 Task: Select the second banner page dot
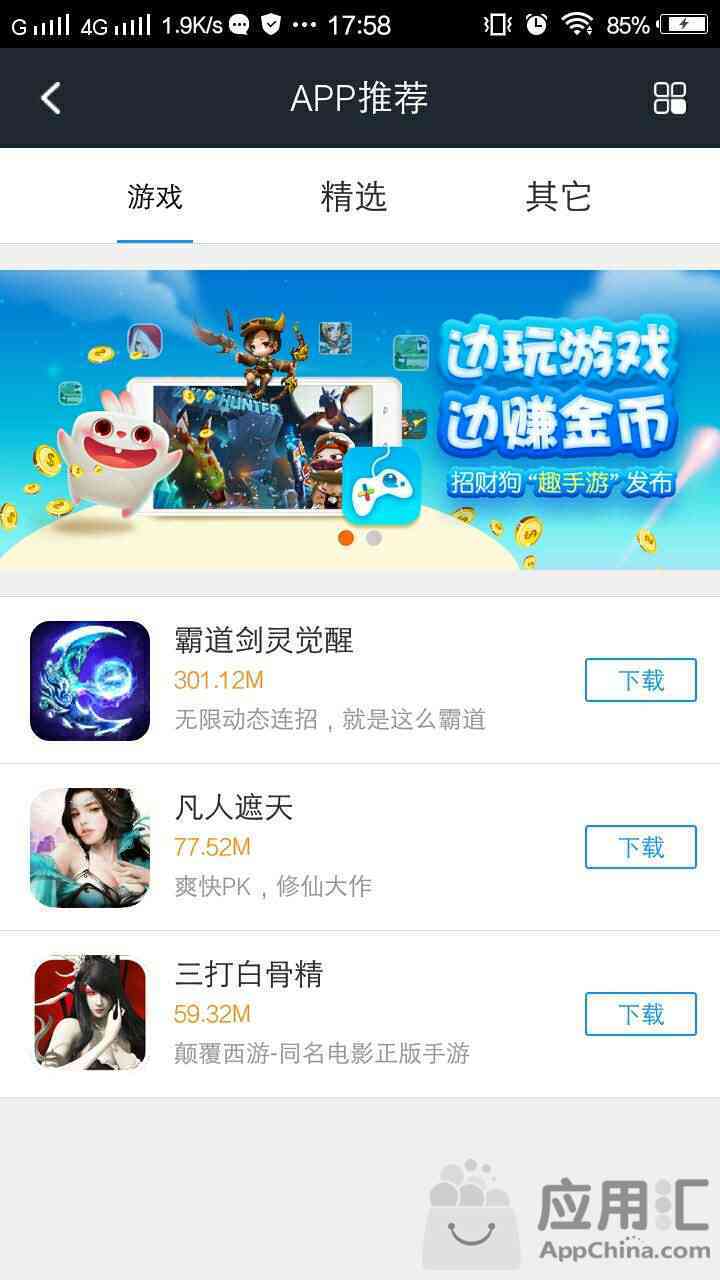point(374,538)
